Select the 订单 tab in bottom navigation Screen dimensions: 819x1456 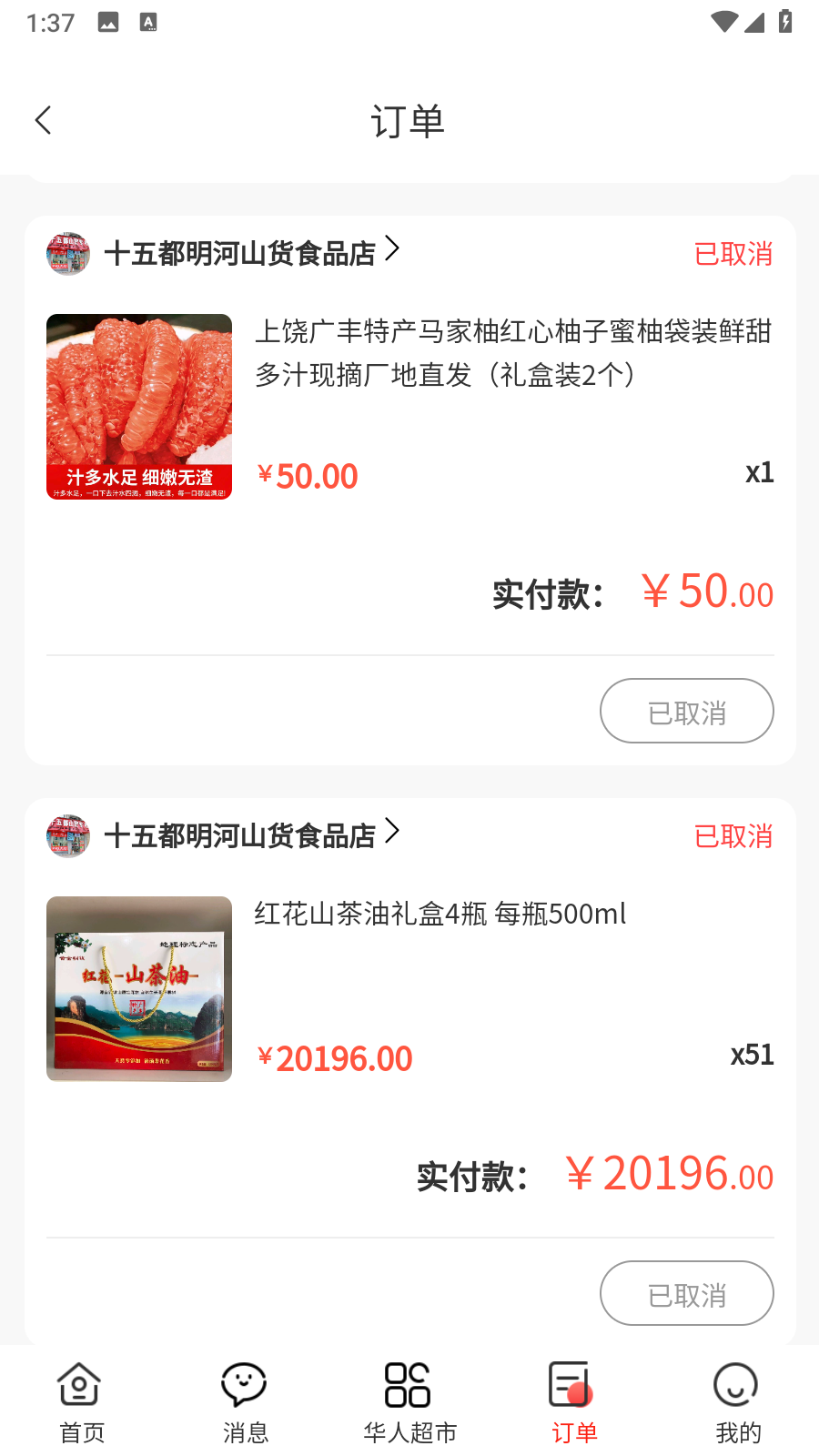(x=573, y=1403)
